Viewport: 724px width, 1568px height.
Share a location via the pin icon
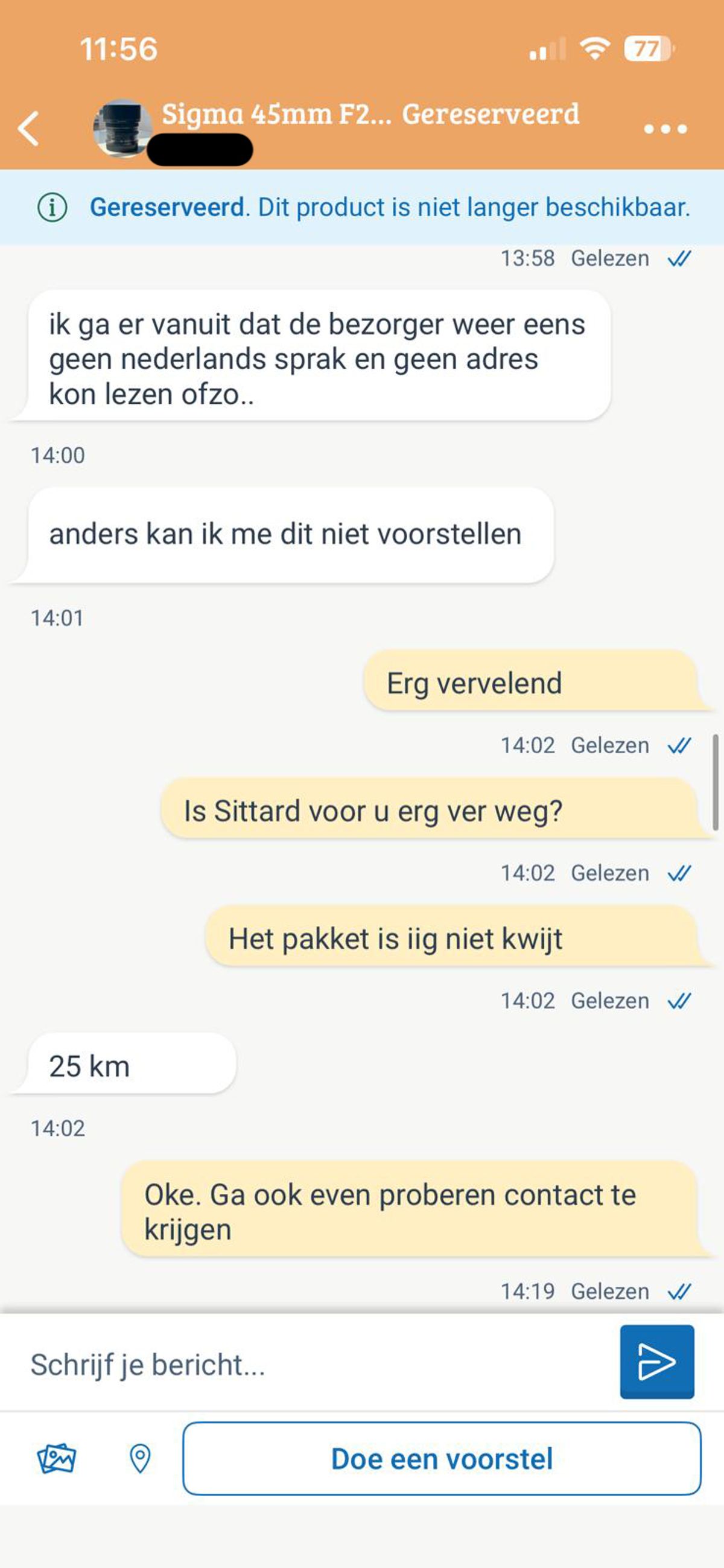(x=140, y=1459)
